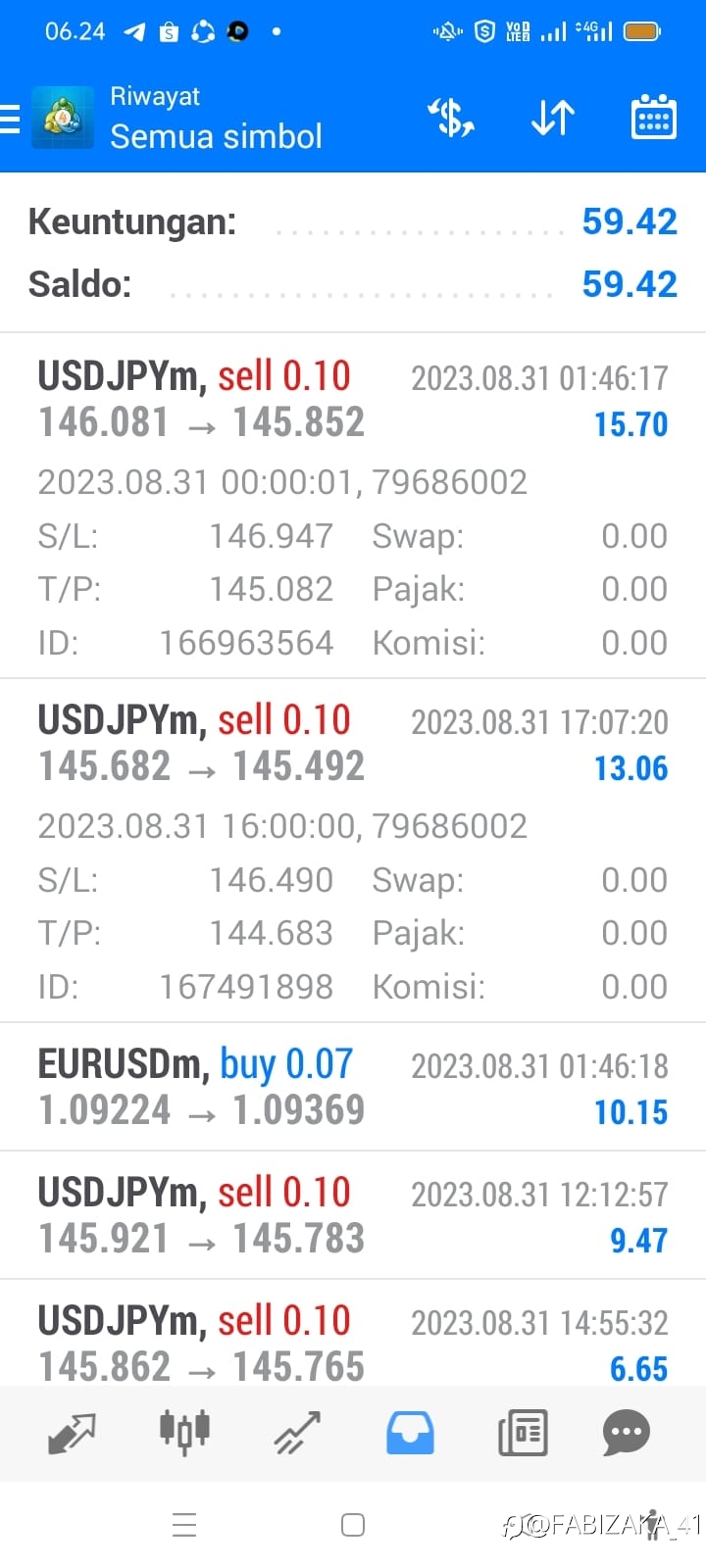Viewport: 706px width, 1568px height.
Task: Expand the EURUSDm buy 0.07 trade
Action: [353, 1087]
